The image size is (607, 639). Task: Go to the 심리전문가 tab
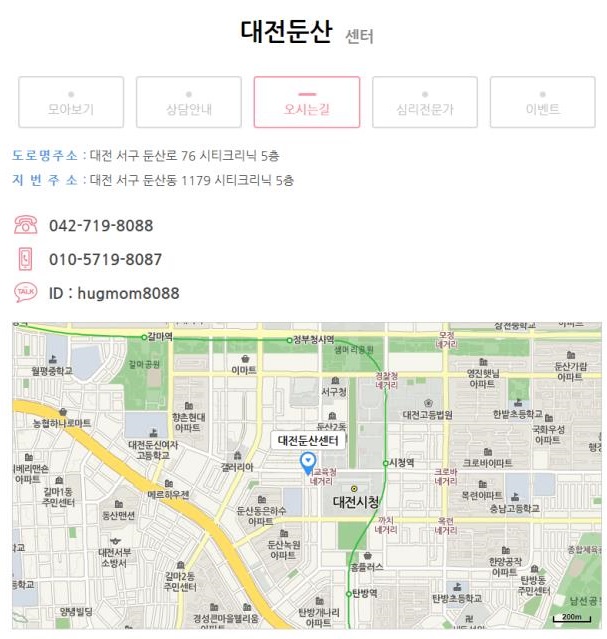425,102
